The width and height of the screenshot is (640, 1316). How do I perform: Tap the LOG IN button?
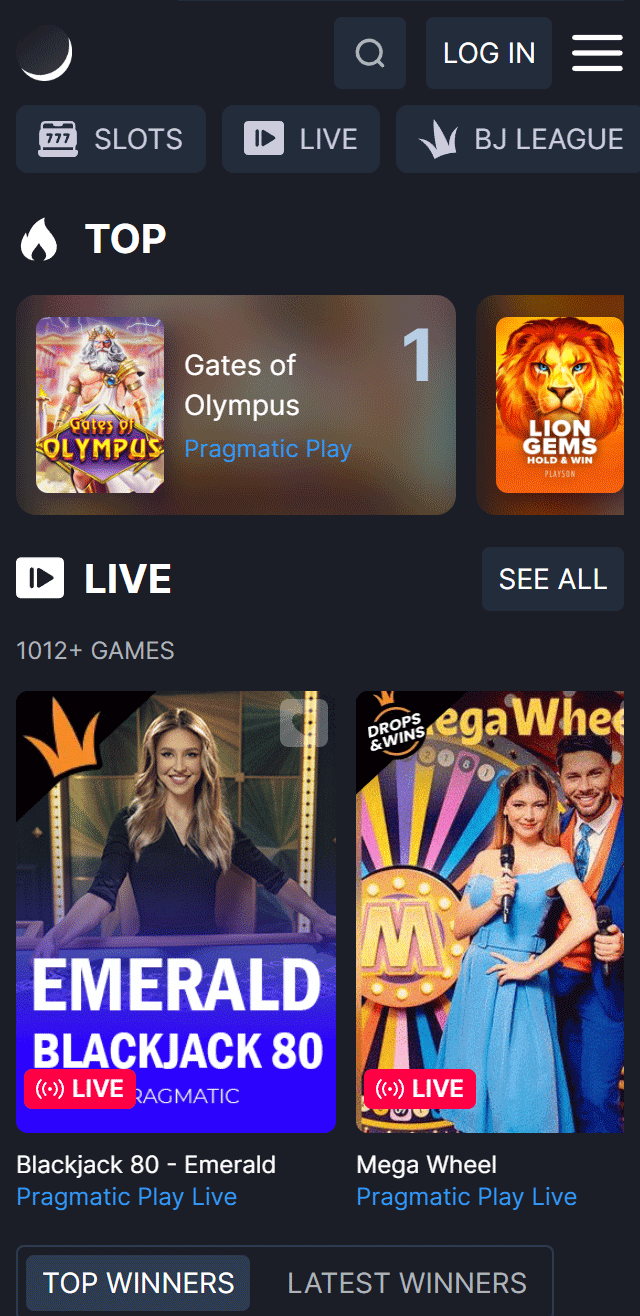pyautogui.click(x=489, y=53)
